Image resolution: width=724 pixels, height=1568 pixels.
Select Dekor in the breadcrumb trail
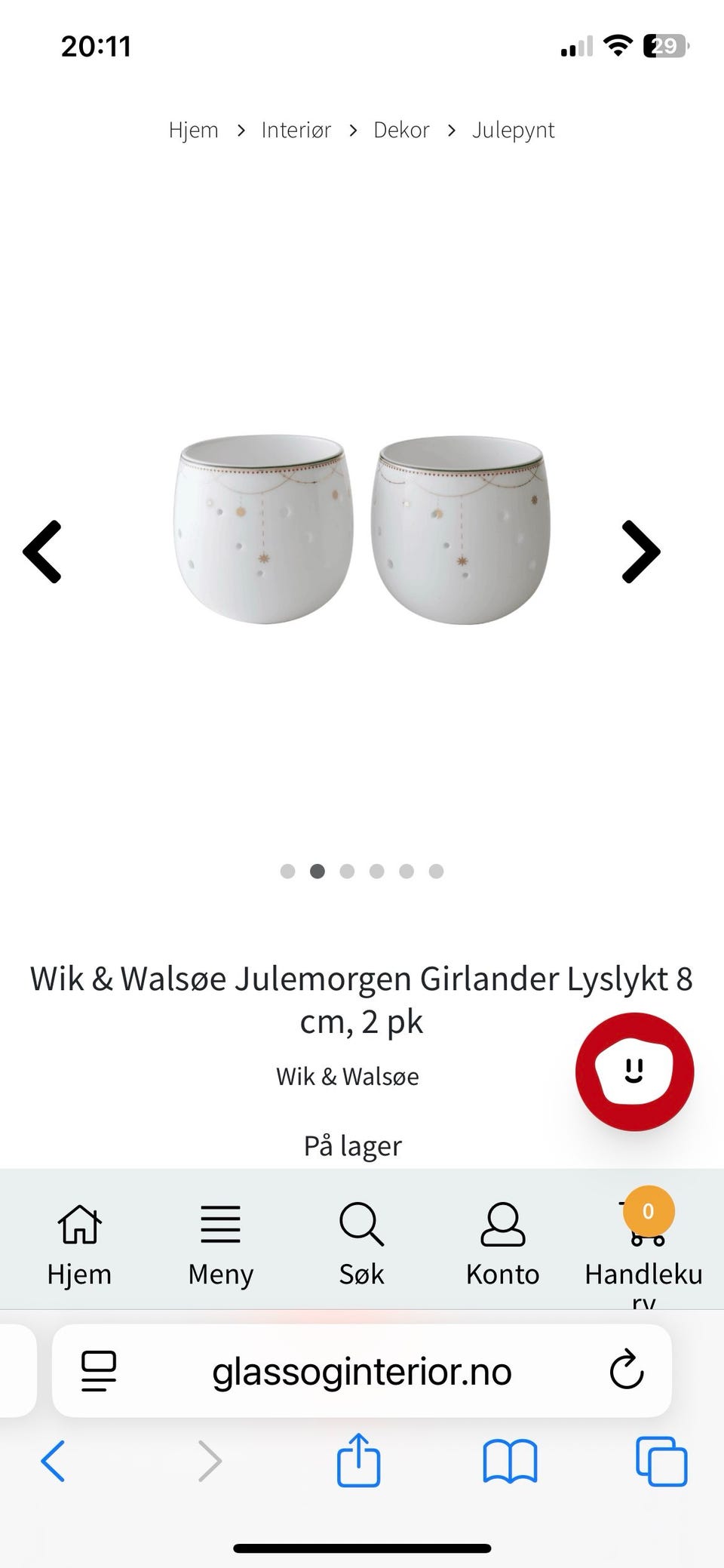(x=401, y=129)
